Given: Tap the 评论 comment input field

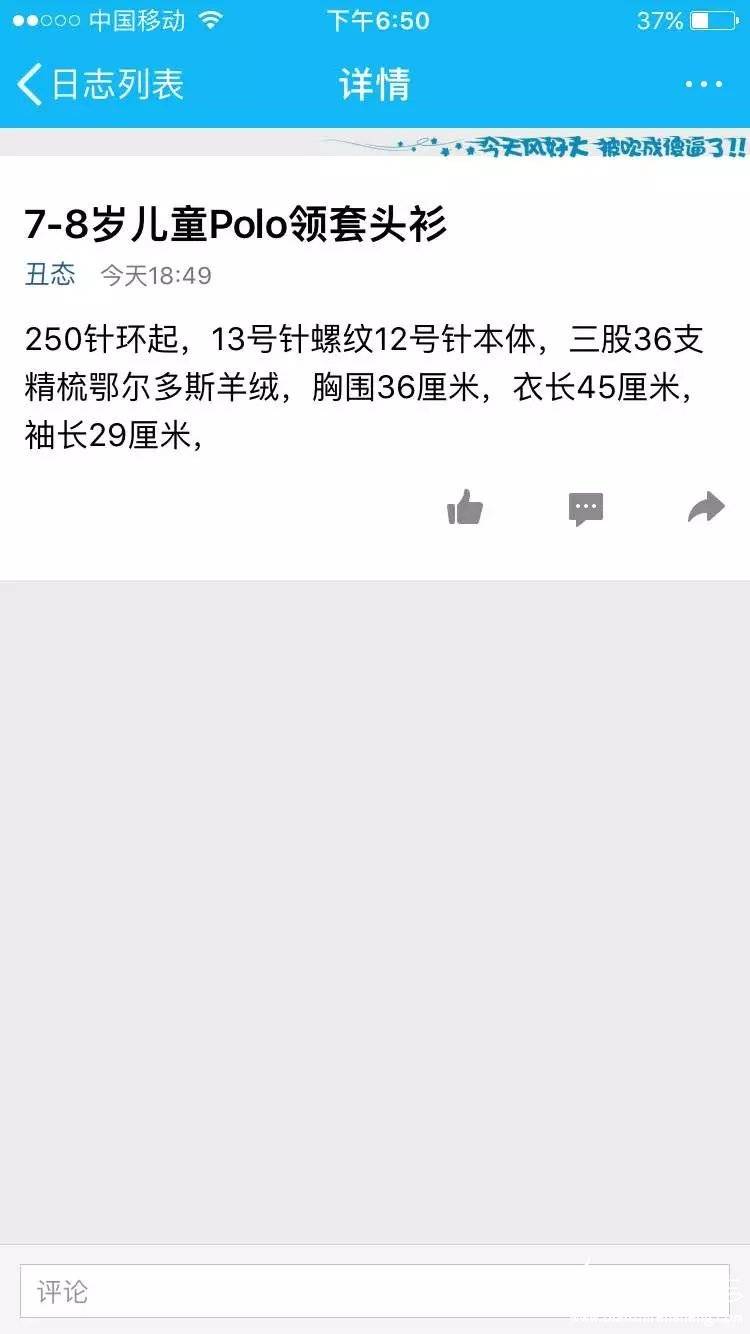Looking at the screenshot, I should pos(374,1291).
